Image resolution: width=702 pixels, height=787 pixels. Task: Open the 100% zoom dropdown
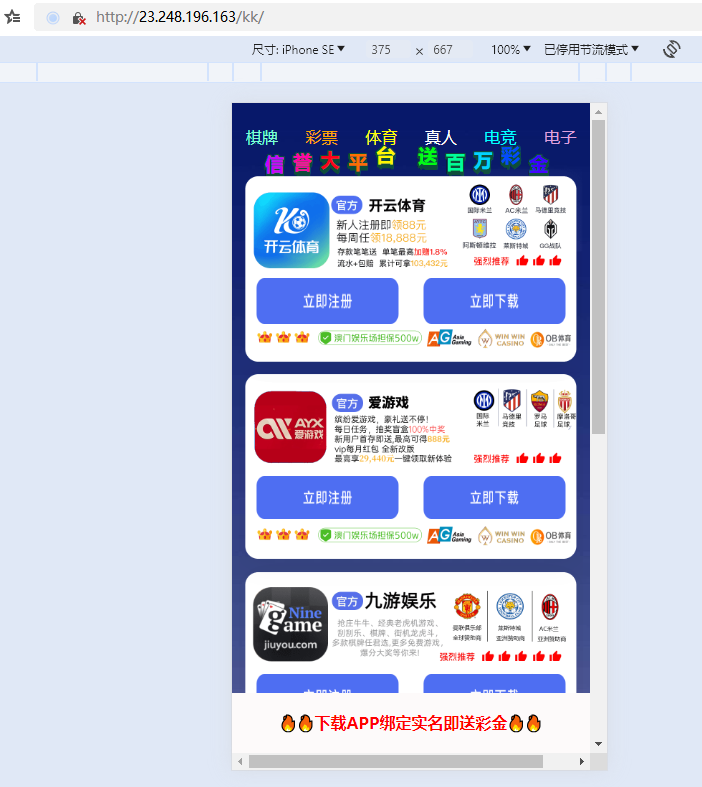[510, 49]
